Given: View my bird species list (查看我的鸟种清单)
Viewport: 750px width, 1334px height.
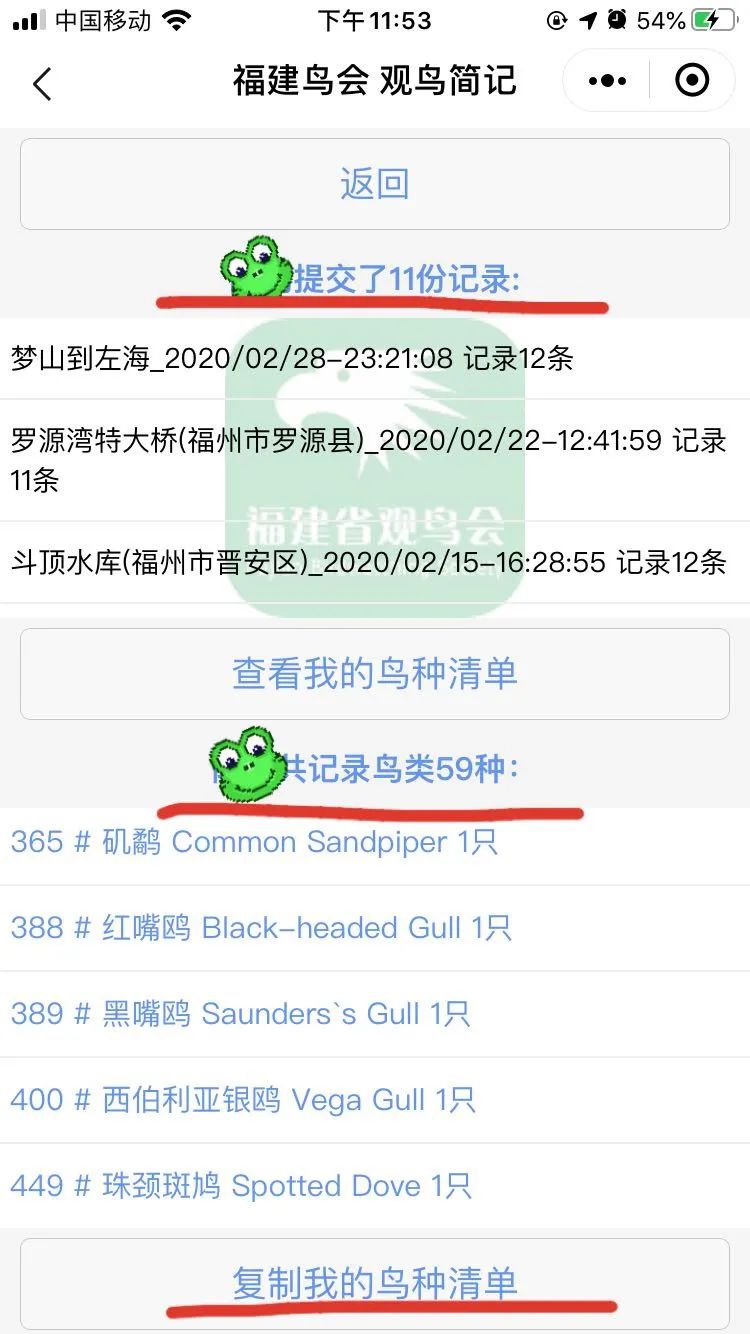Looking at the screenshot, I should 375,674.
